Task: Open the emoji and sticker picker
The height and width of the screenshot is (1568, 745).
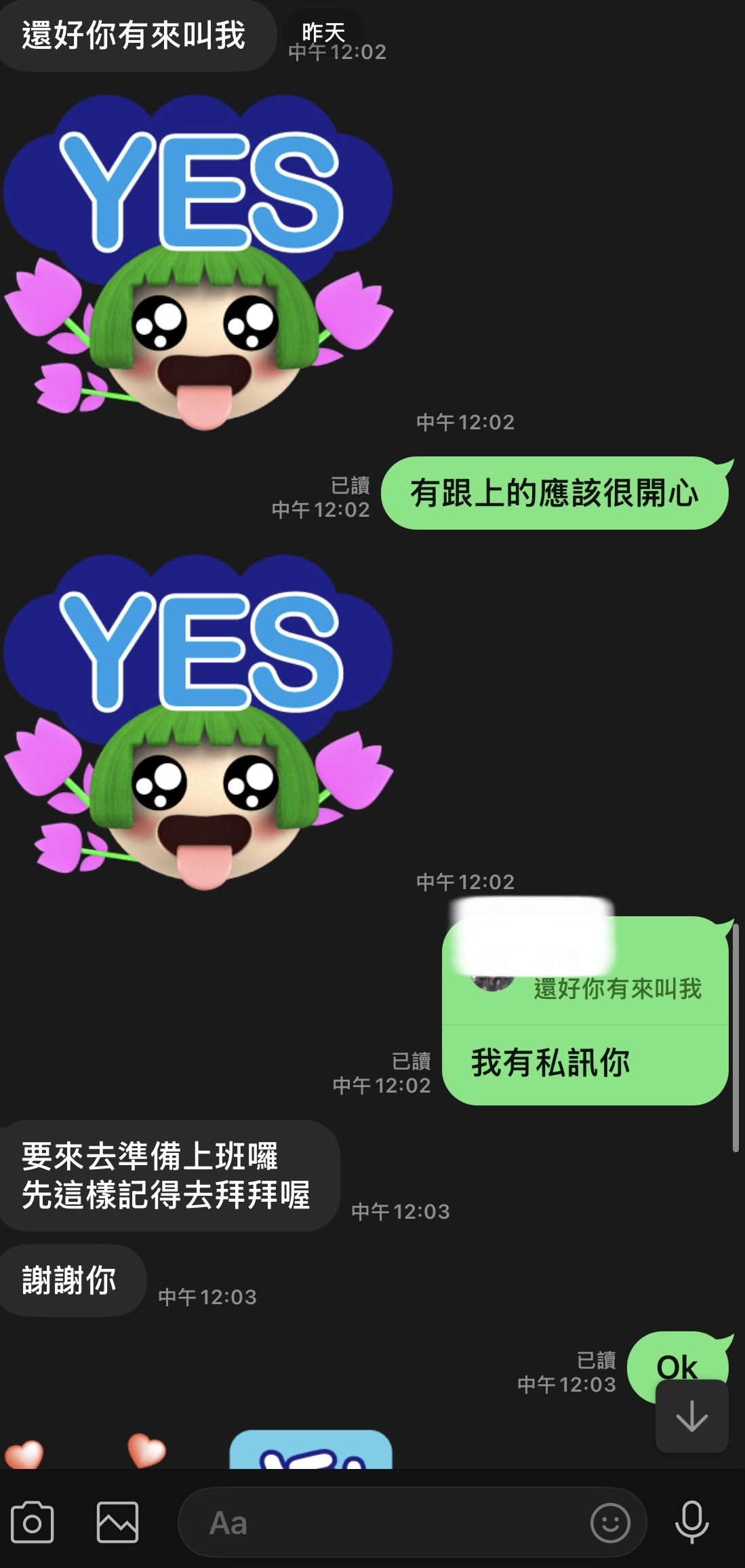Action: (610, 1523)
